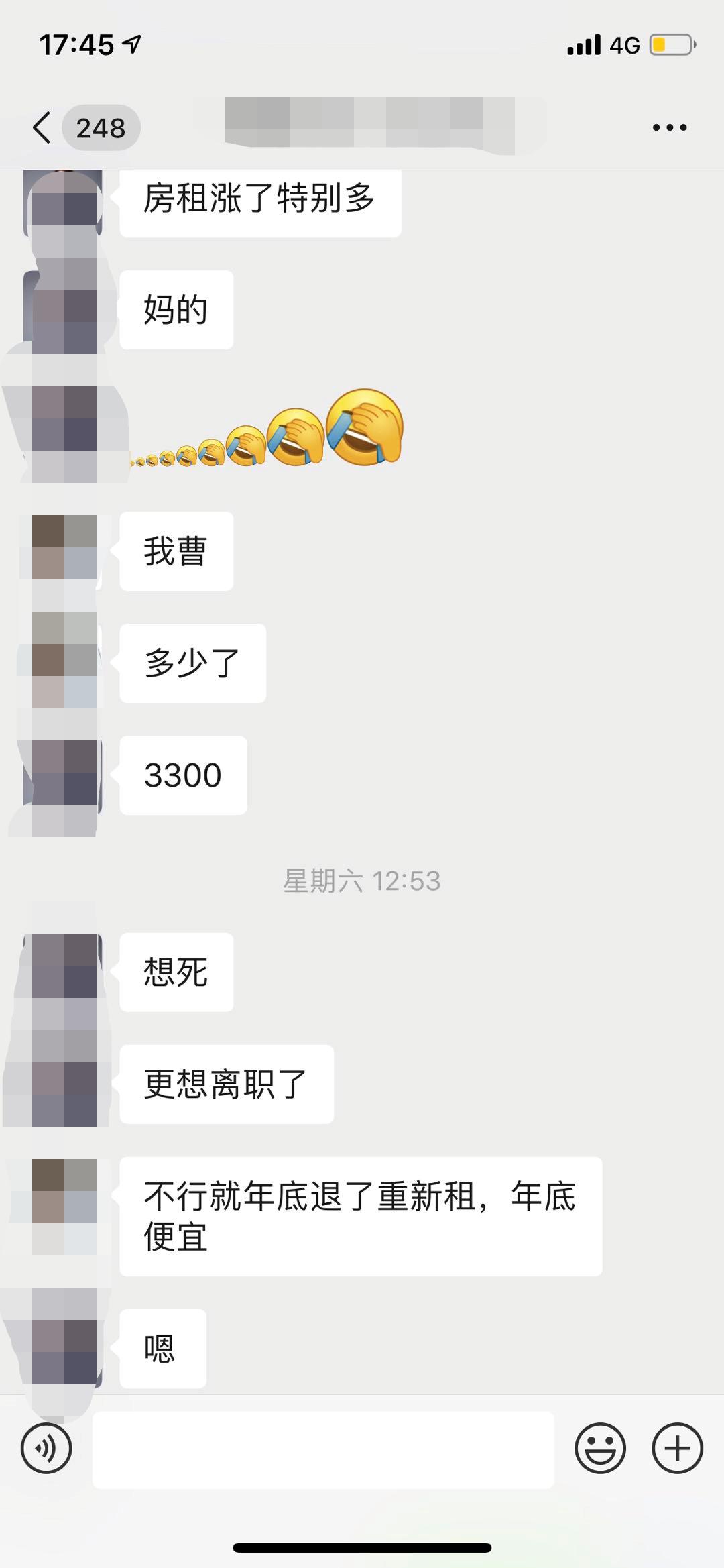The image size is (724, 1568).
Task: Click the back chevron to leave chat
Action: click(x=40, y=127)
